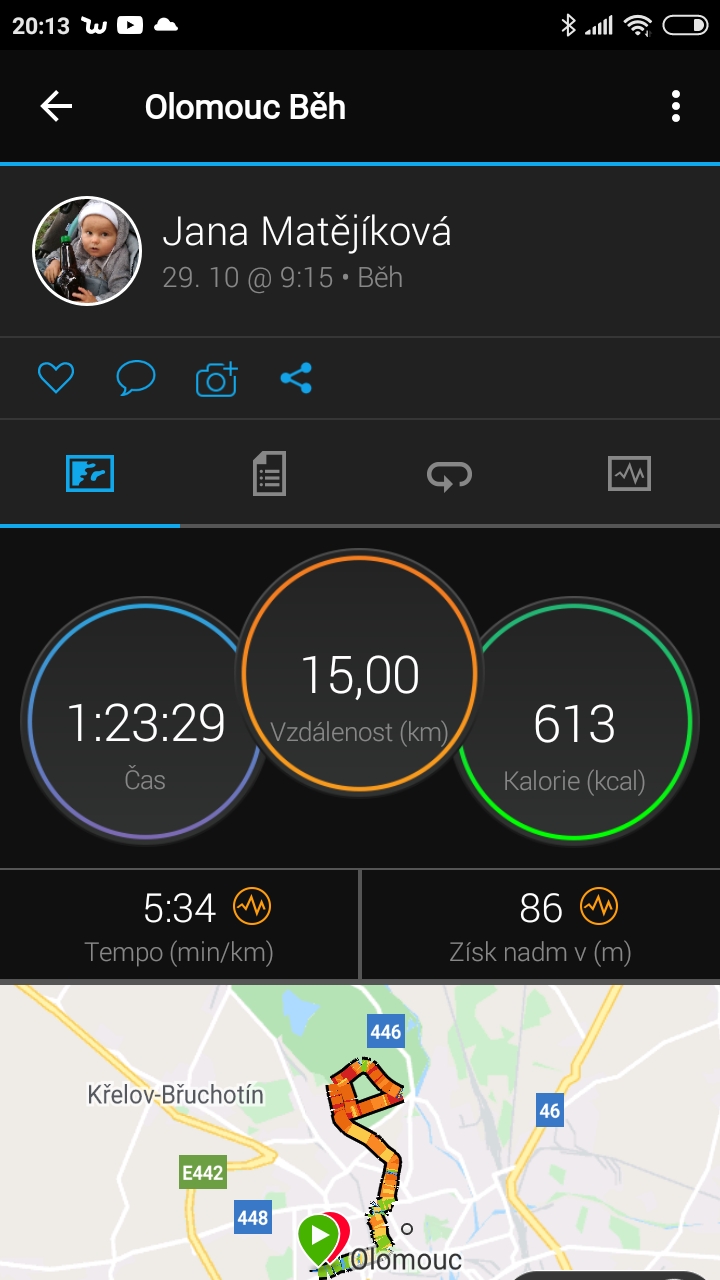Switch to the stats list tab
This screenshot has height=1280, width=720.
pyautogui.click(x=269, y=473)
